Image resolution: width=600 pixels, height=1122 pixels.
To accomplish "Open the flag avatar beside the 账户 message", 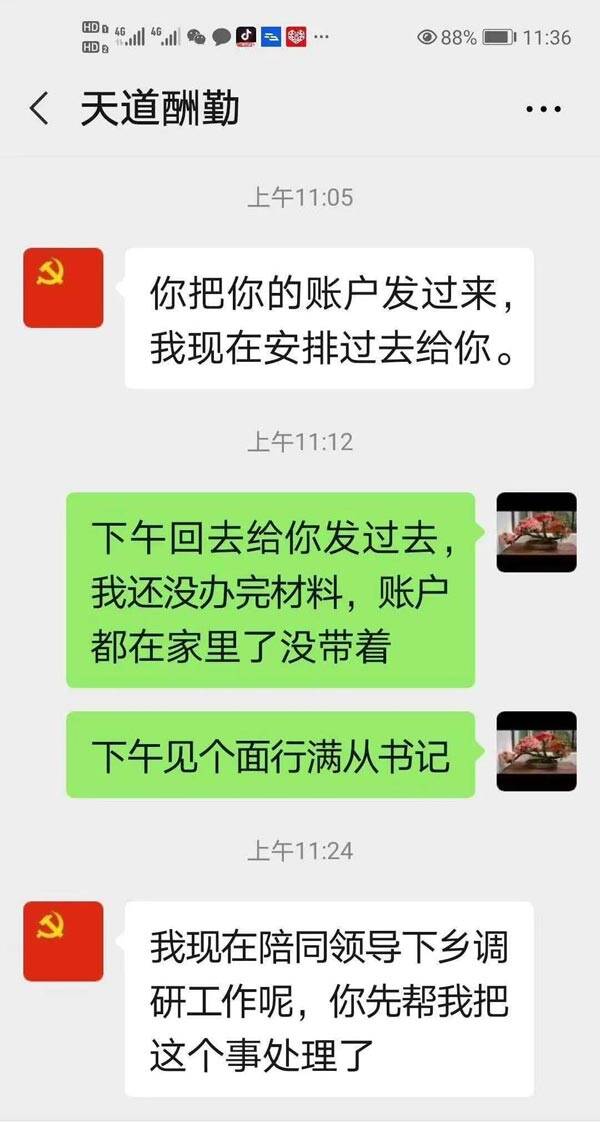I will [63, 288].
